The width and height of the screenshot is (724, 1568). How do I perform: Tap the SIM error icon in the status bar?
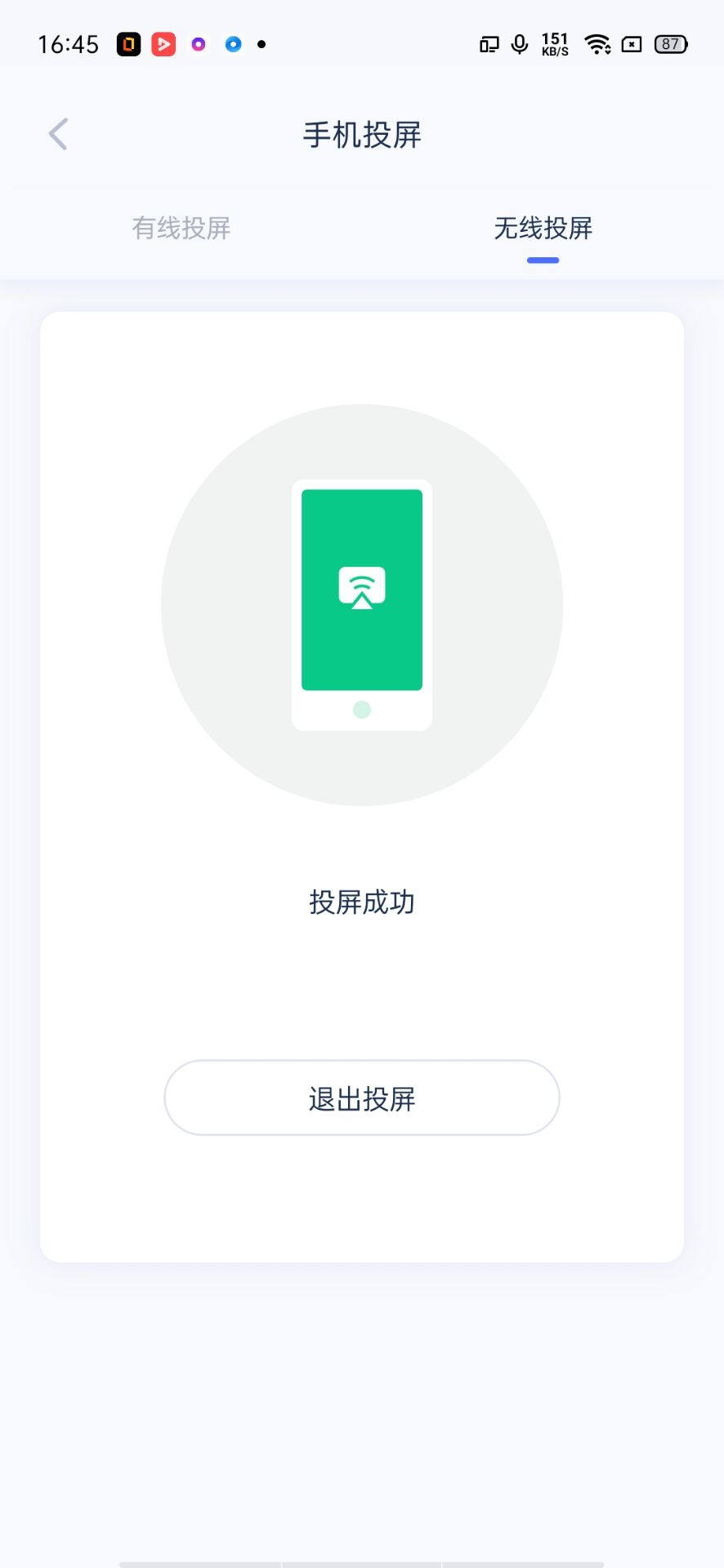[631, 44]
